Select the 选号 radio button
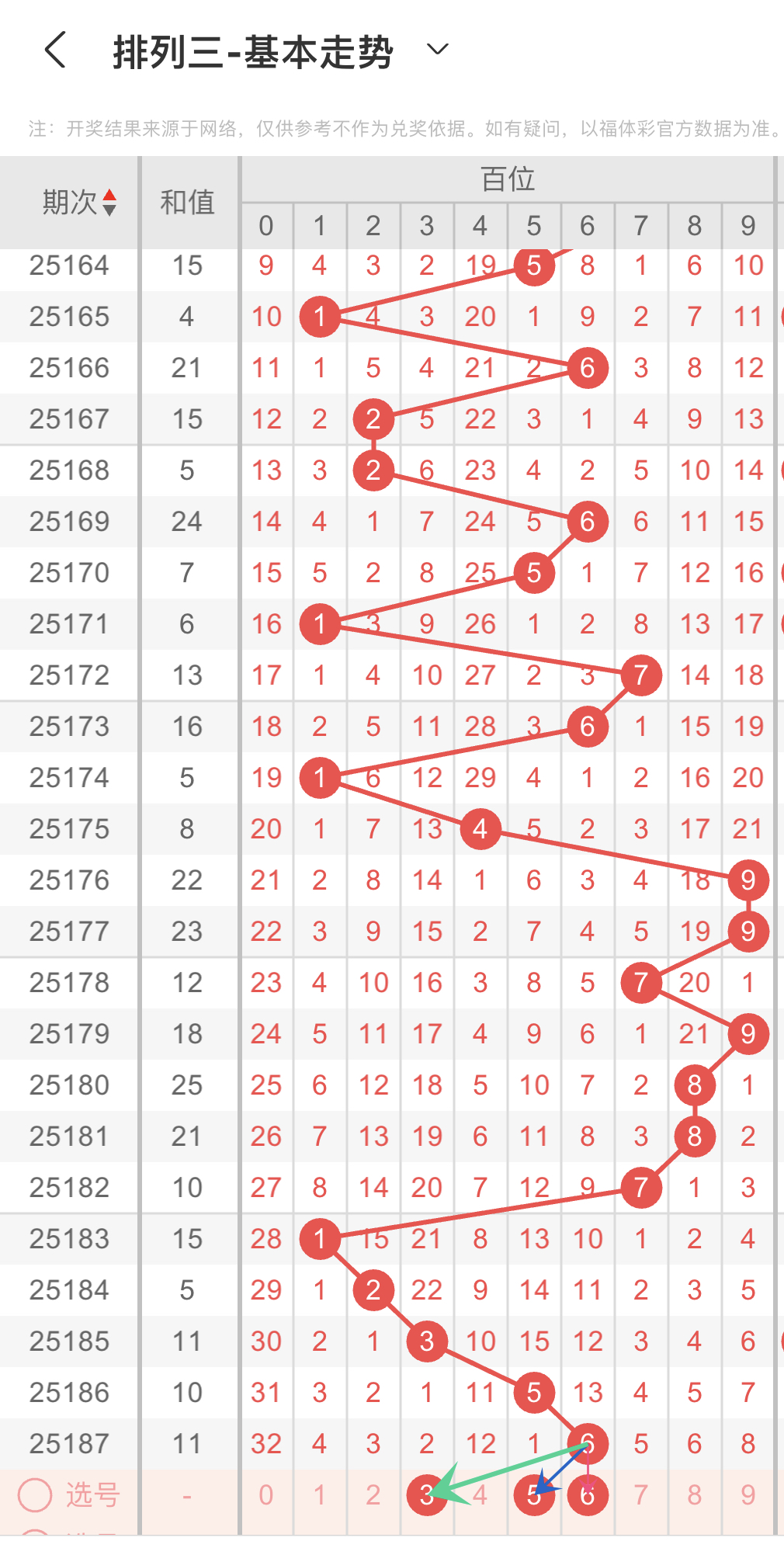Screen dimensions: 784x1541 [x=35, y=1494]
